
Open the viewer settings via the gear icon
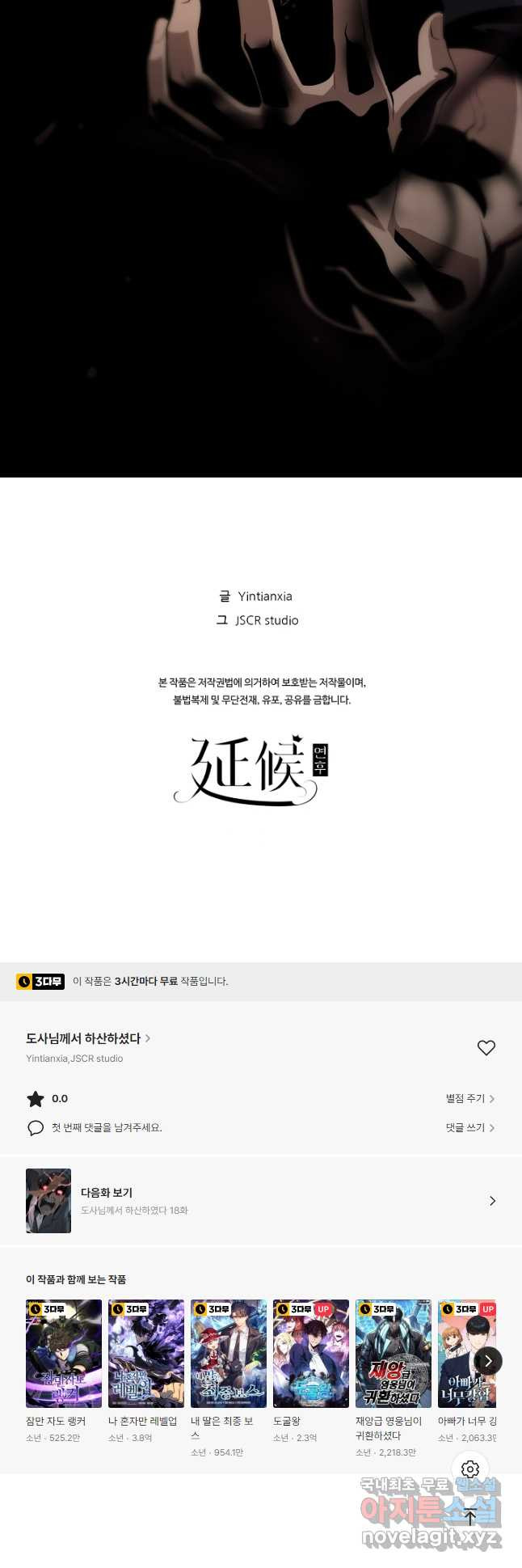tap(470, 1469)
